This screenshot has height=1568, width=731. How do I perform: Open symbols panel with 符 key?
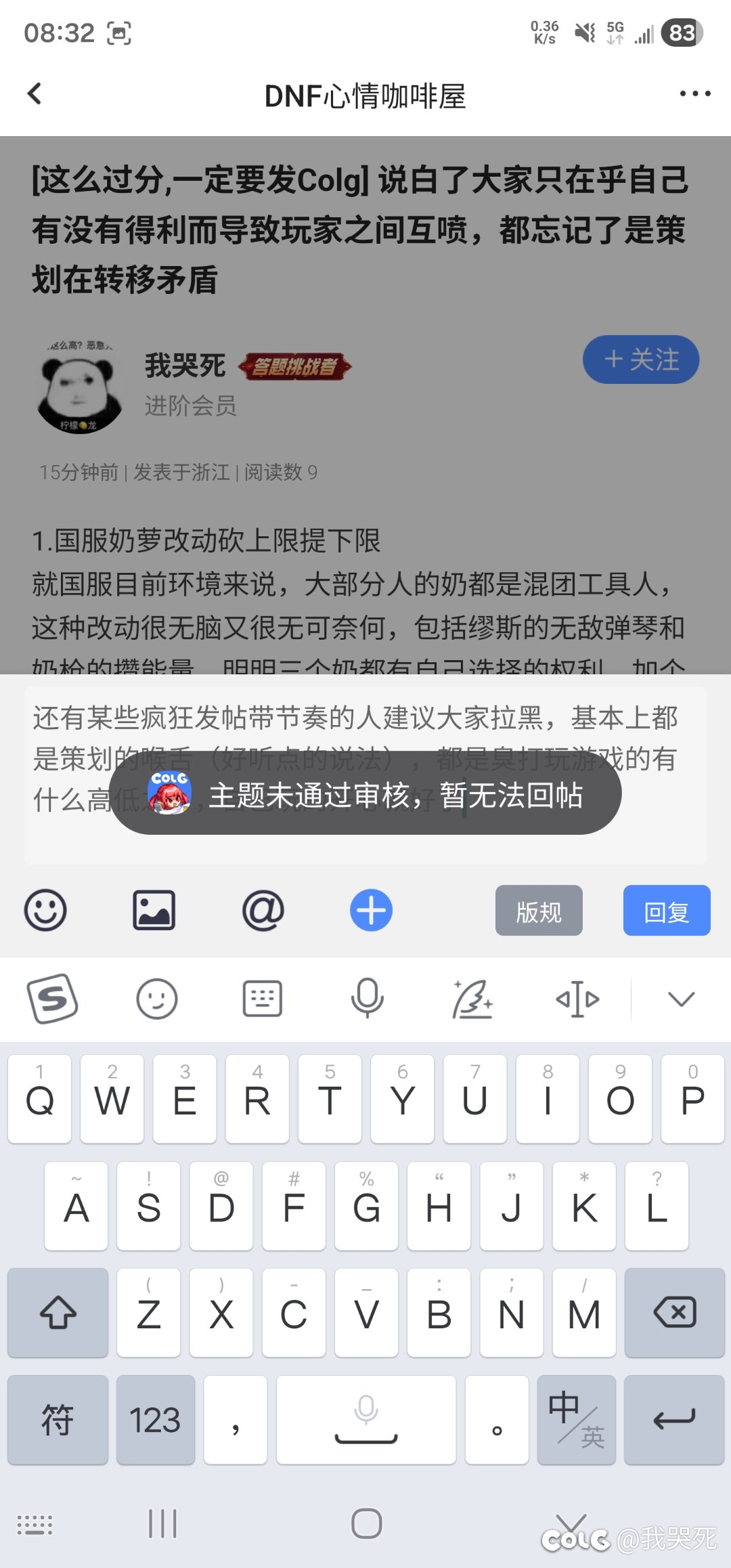click(x=58, y=1420)
